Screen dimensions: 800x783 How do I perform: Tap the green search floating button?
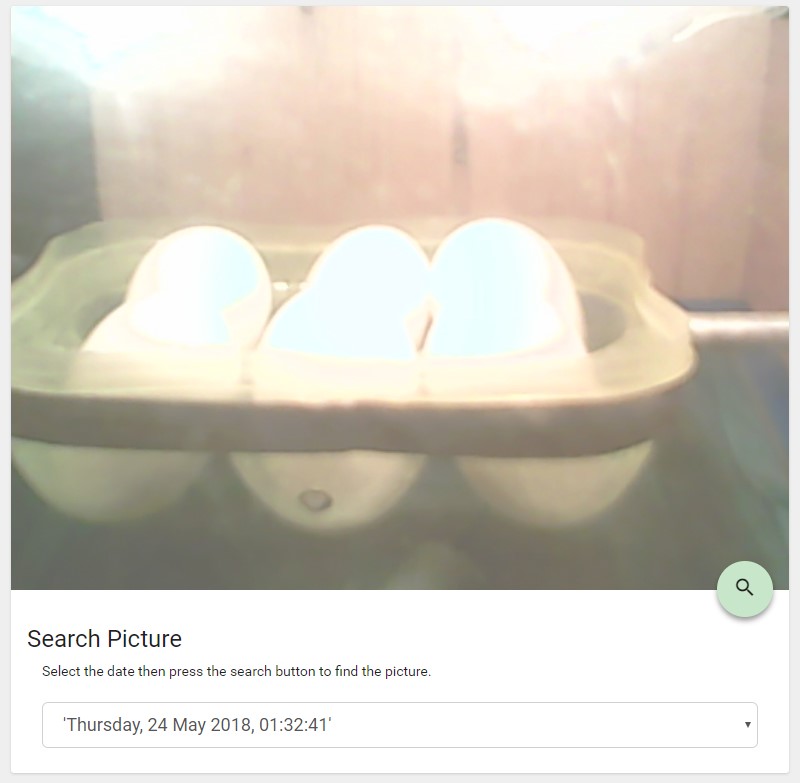pos(744,588)
